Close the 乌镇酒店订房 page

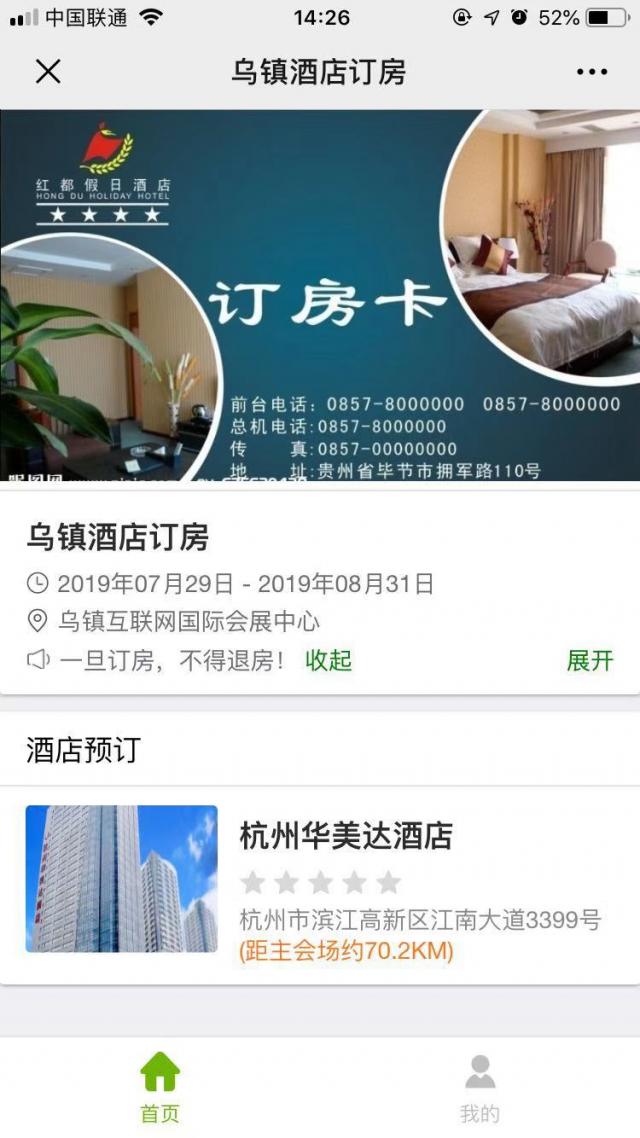pos(48,71)
